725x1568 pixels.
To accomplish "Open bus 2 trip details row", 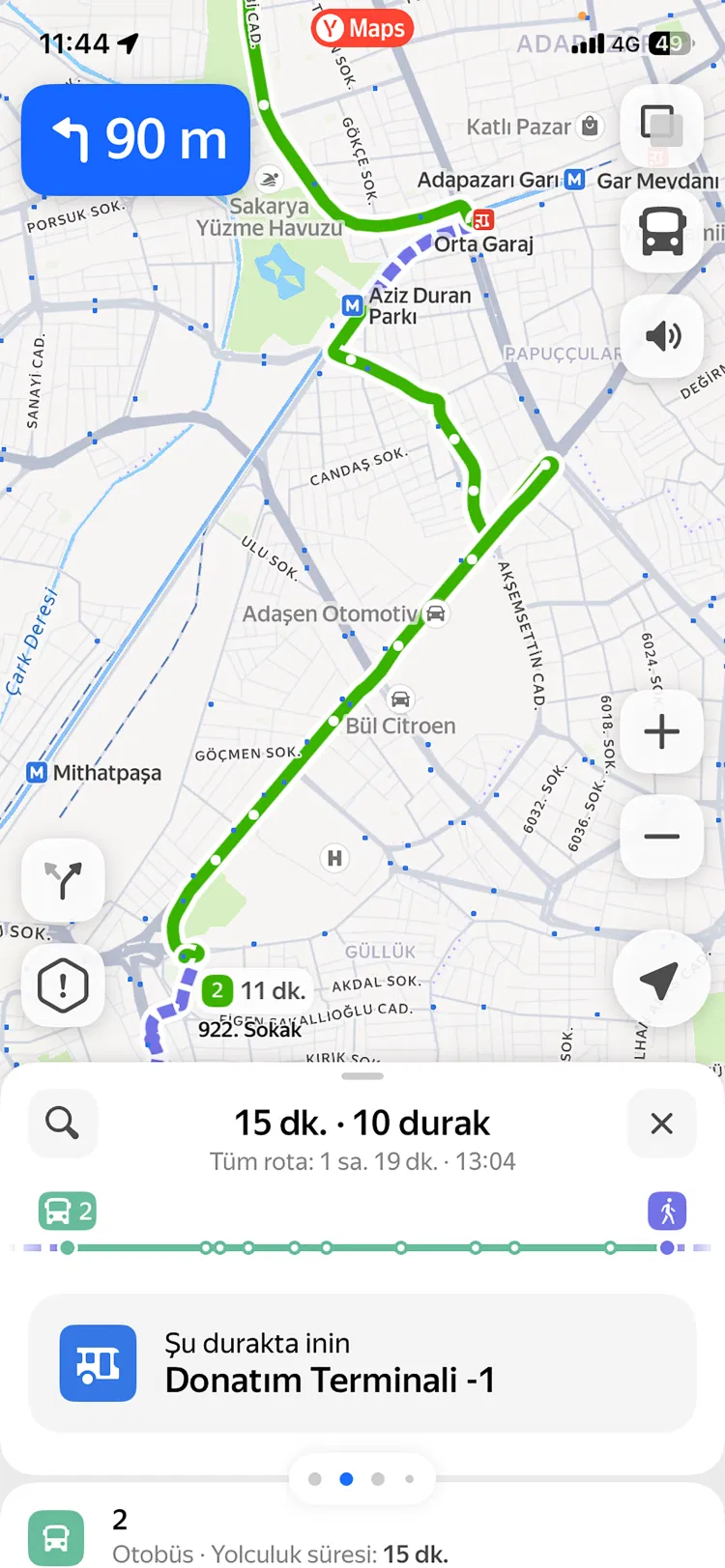I will (x=362, y=1535).
